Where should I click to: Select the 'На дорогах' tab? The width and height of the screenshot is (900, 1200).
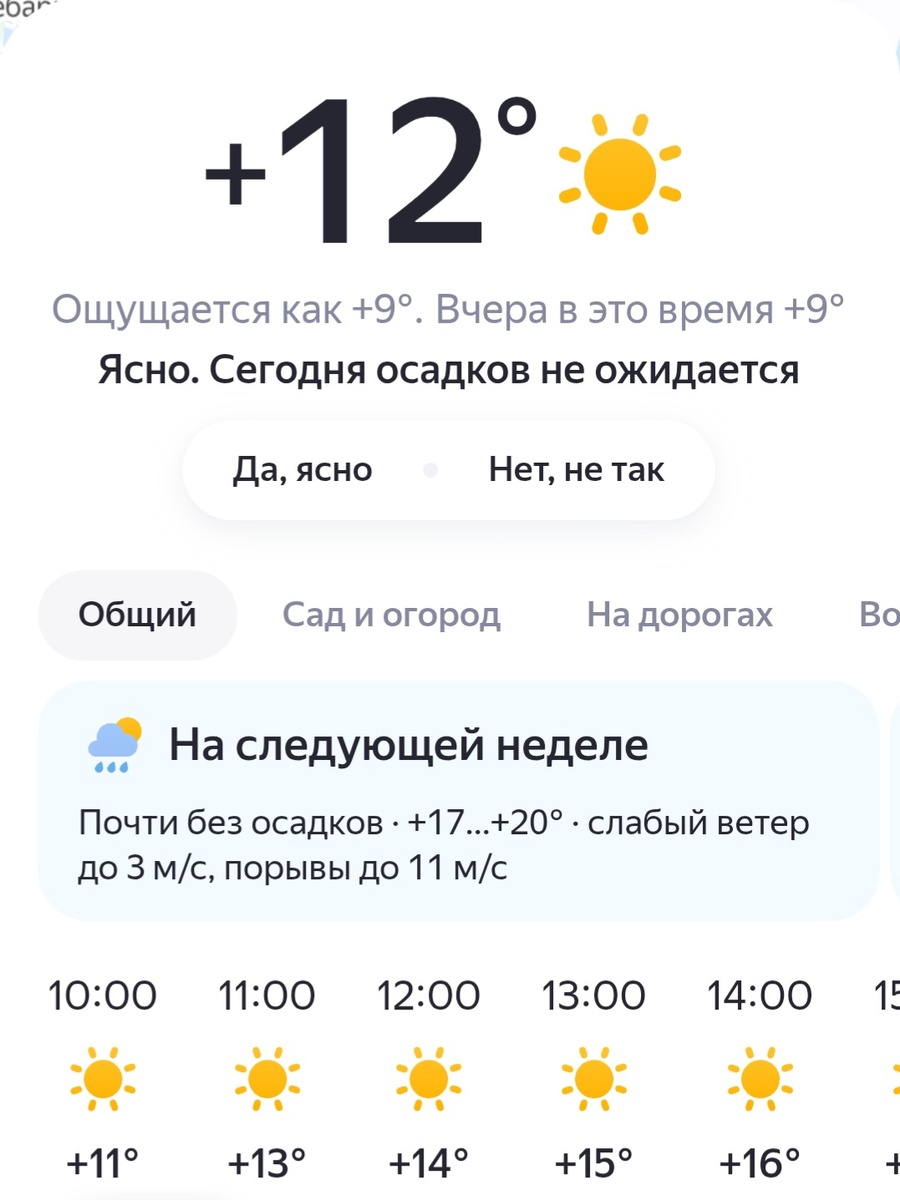679,615
